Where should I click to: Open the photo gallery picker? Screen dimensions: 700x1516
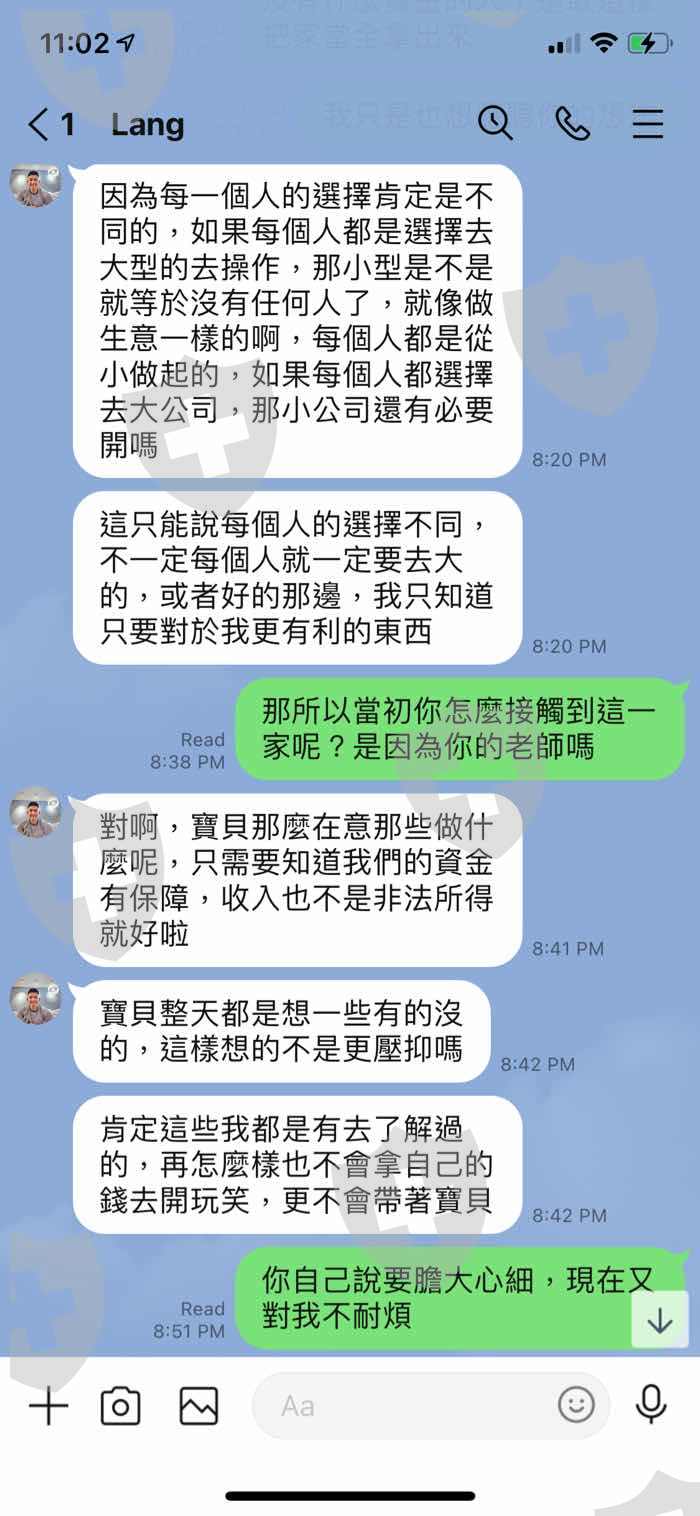coord(198,1407)
